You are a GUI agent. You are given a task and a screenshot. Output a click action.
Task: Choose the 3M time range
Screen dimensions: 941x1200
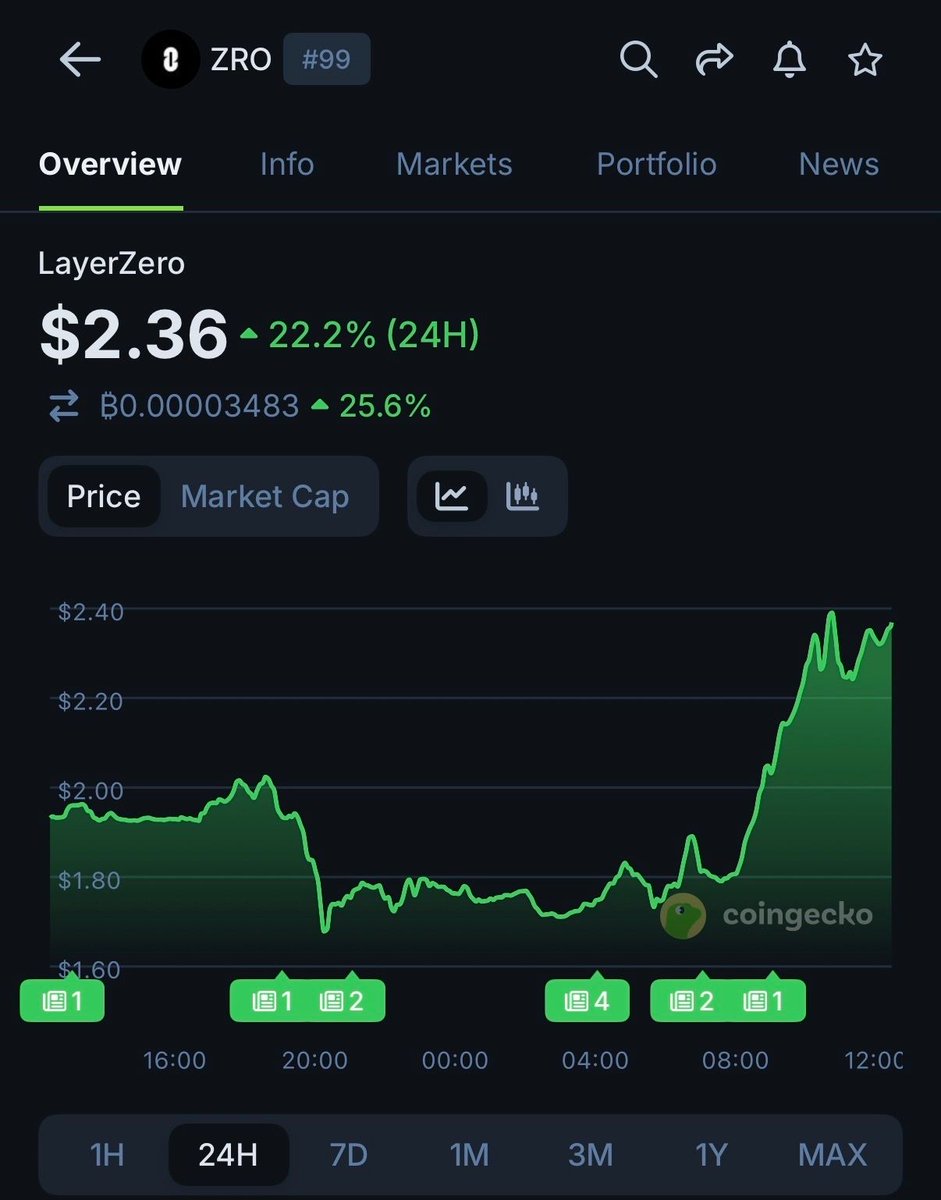(x=590, y=1155)
